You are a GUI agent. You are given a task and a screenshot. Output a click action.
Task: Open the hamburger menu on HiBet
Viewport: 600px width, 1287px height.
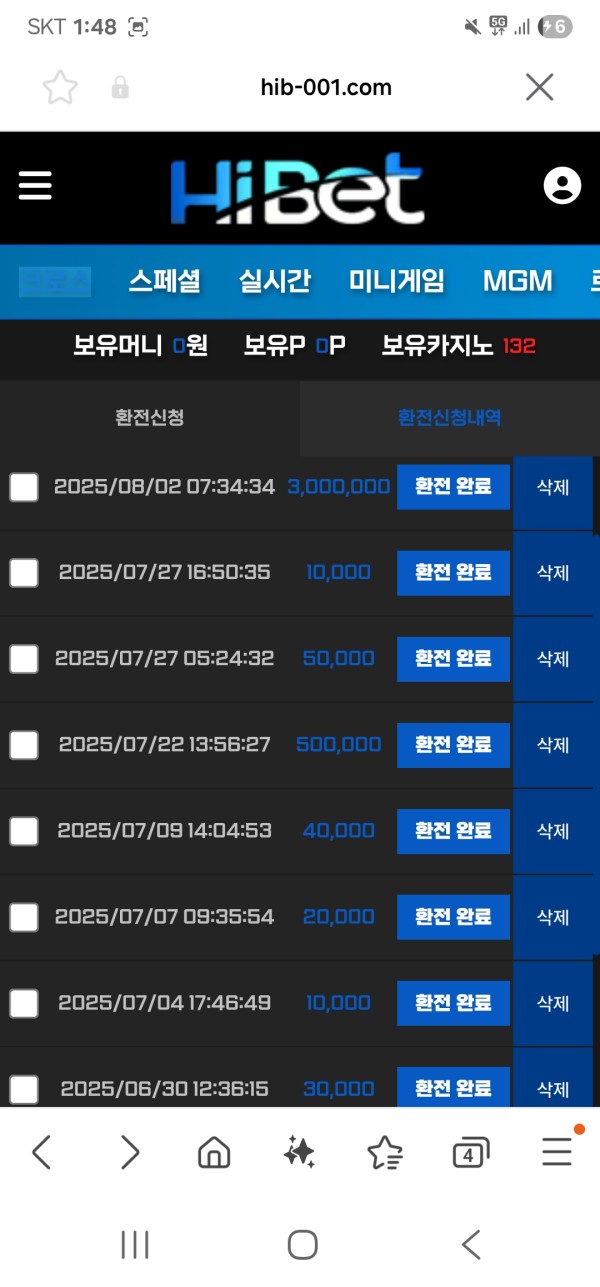[x=35, y=186]
